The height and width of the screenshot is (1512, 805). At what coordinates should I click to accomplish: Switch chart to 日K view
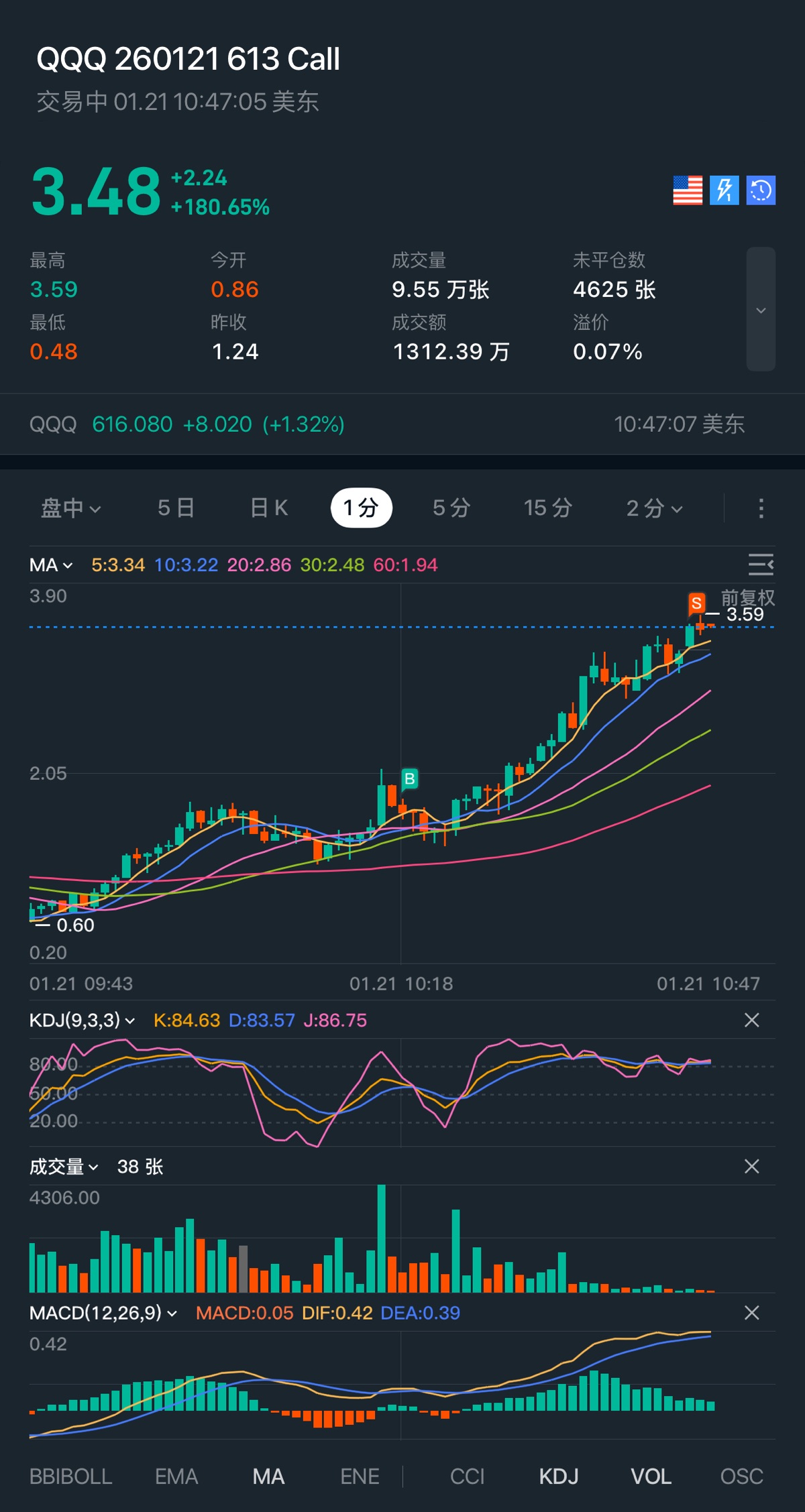(268, 508)
